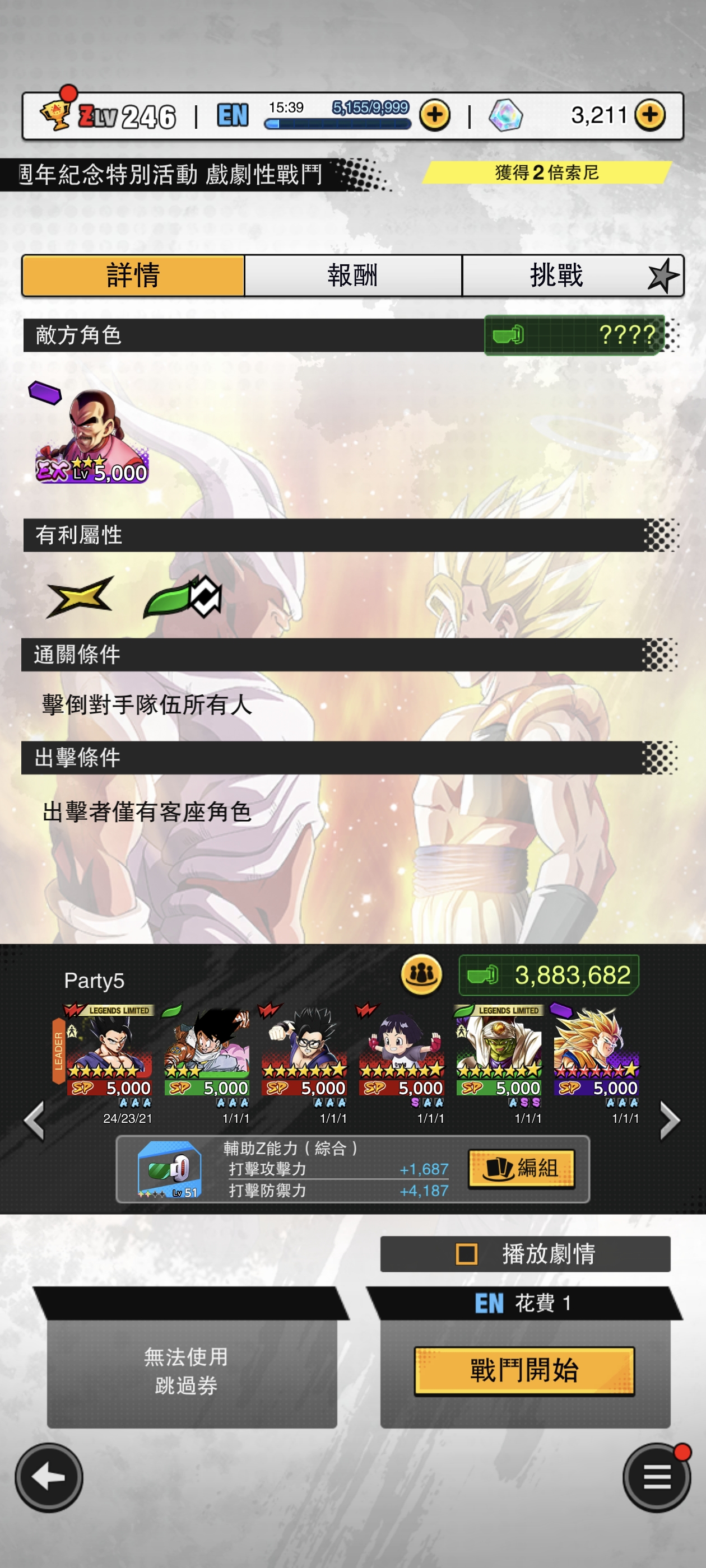Image resolution: width=706 pixels, height=1568 pixels.
Task: Tap the plus button beside the 3,211 crystals
Action: click(649, 115)
